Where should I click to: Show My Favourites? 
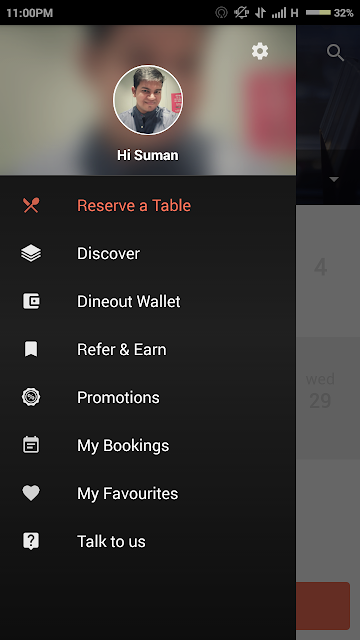click(148, 493)
